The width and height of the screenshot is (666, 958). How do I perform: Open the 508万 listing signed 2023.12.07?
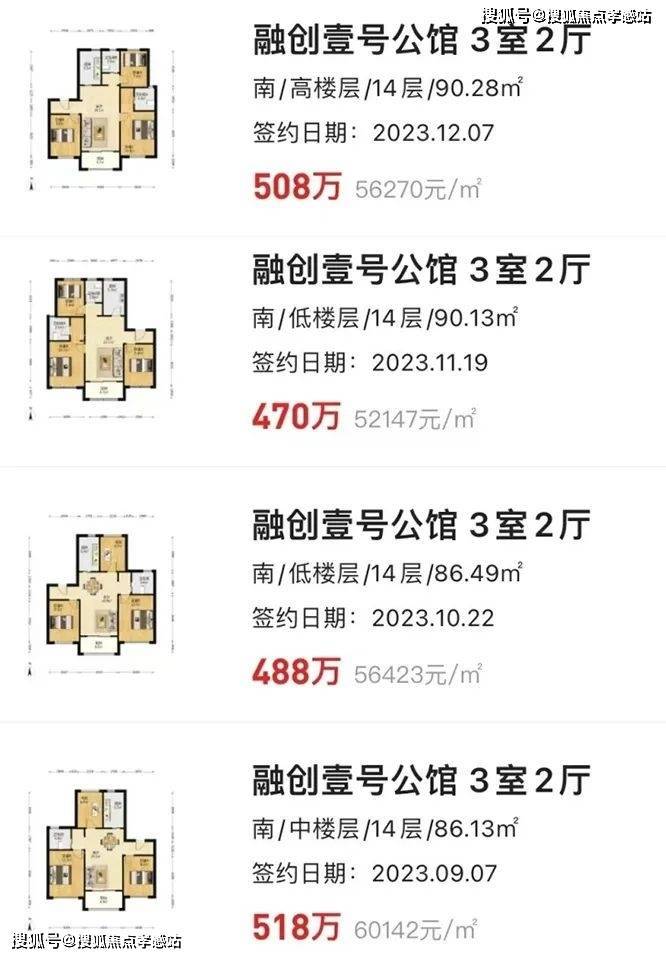(420, 44)
